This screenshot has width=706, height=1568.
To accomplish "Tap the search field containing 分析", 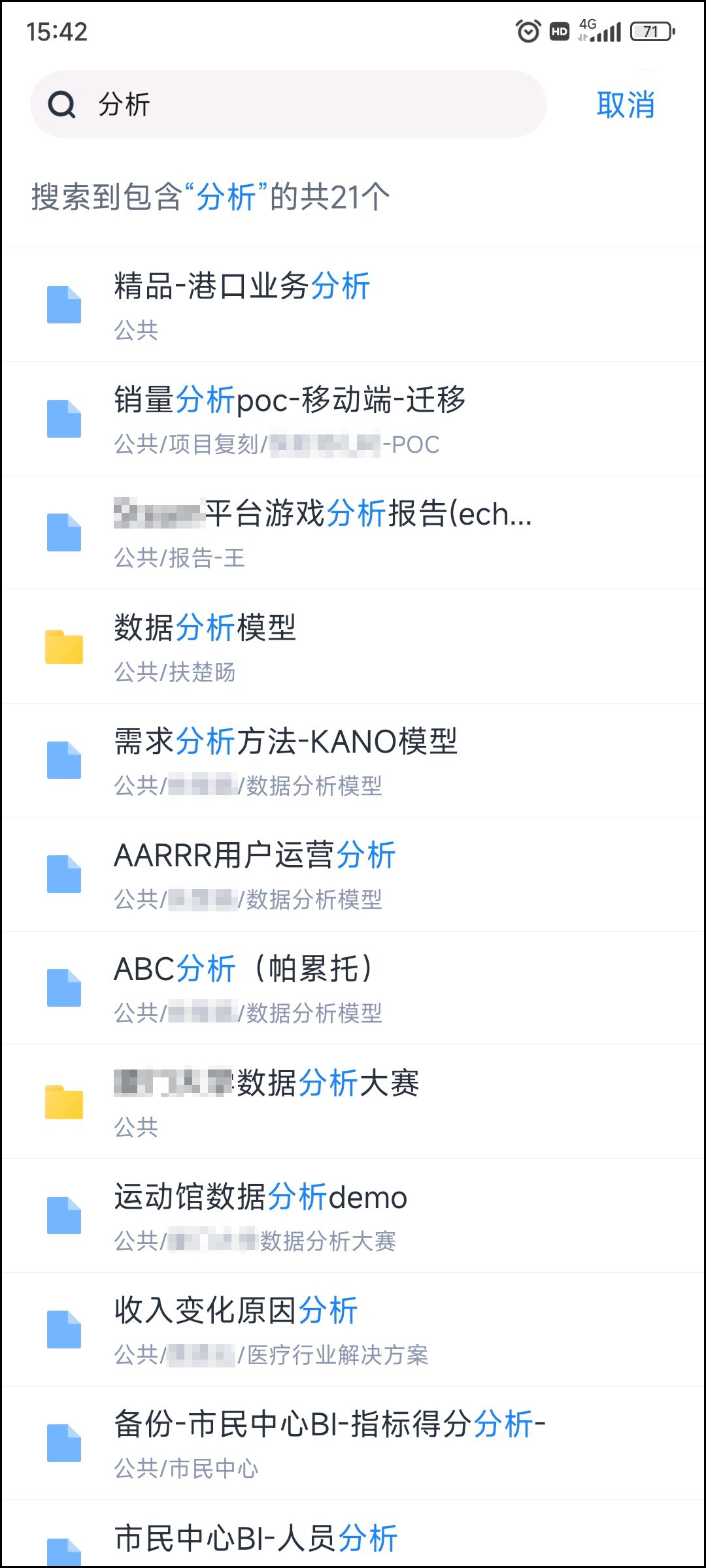I will (x=288, y=105).
